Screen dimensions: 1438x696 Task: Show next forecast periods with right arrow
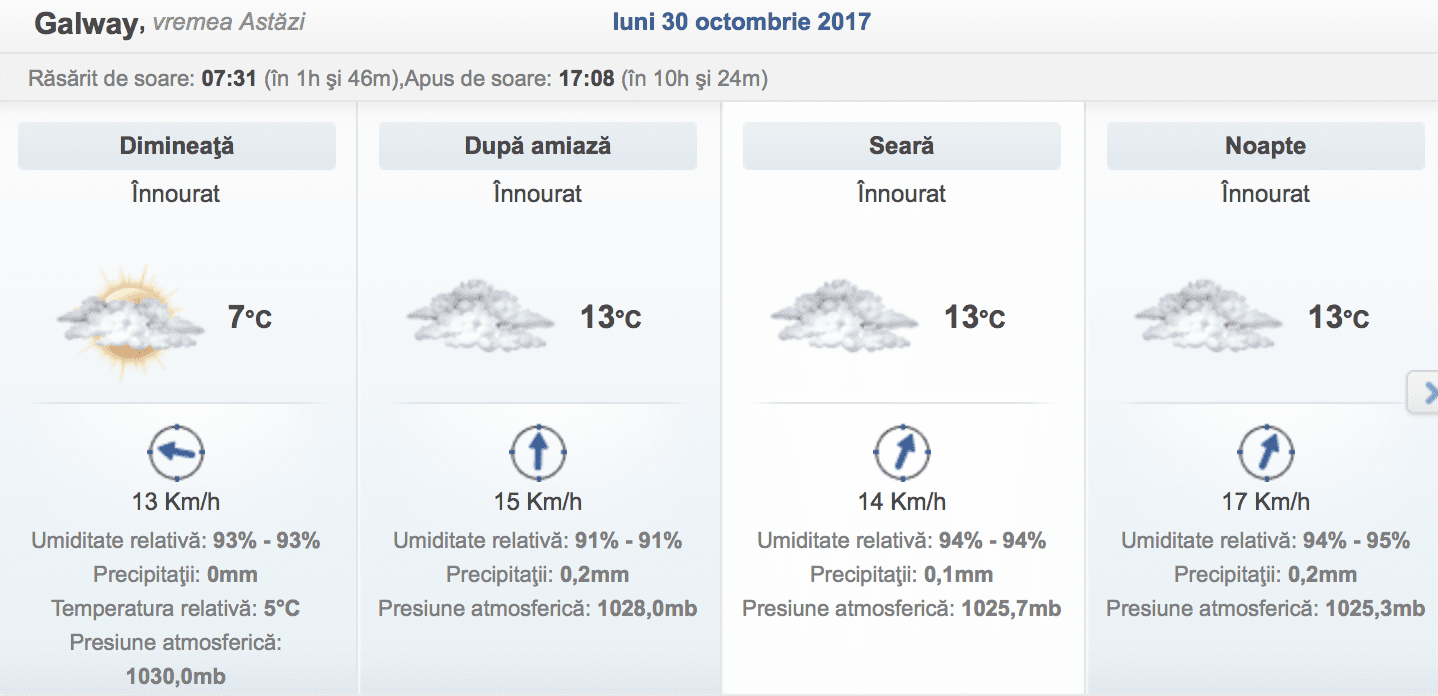[1426, 392]
